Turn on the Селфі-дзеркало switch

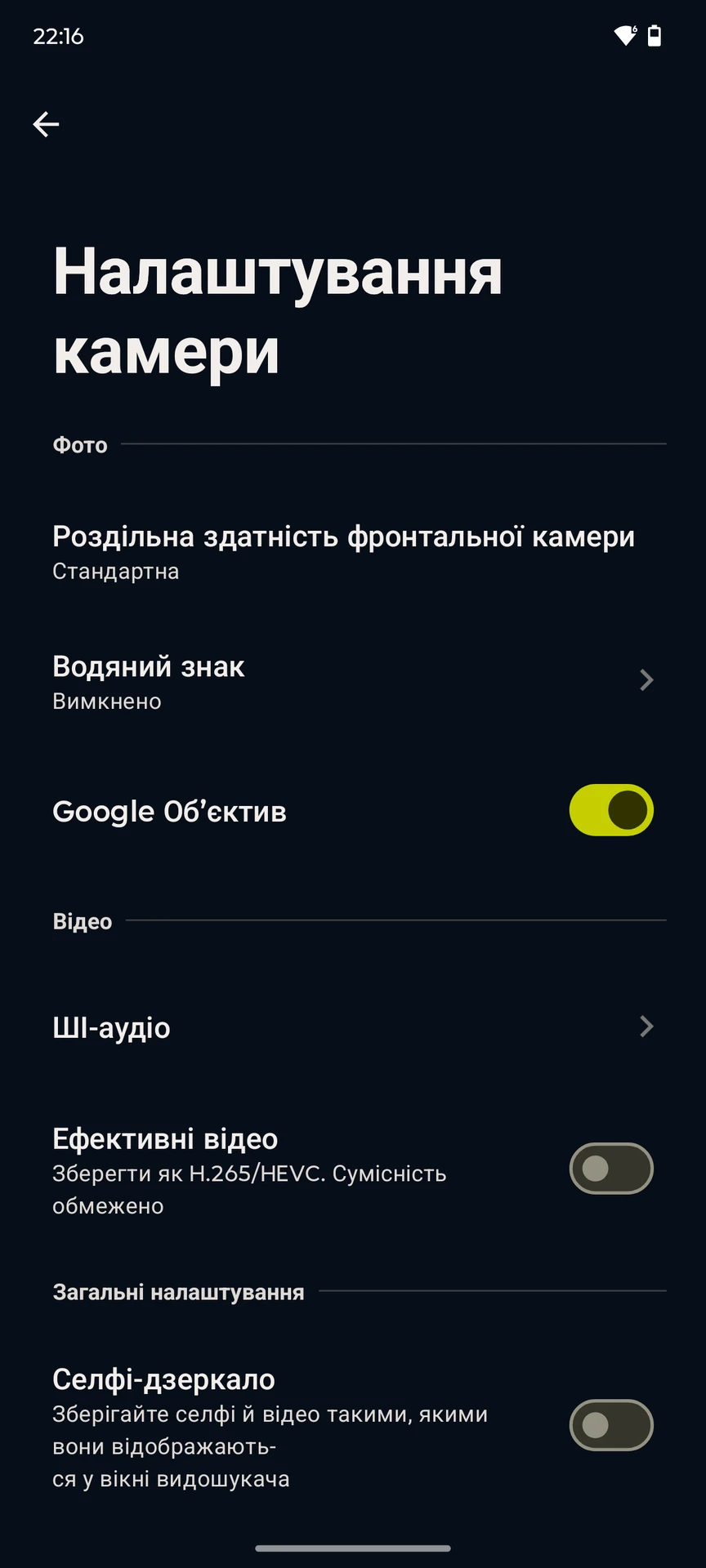611,1425
